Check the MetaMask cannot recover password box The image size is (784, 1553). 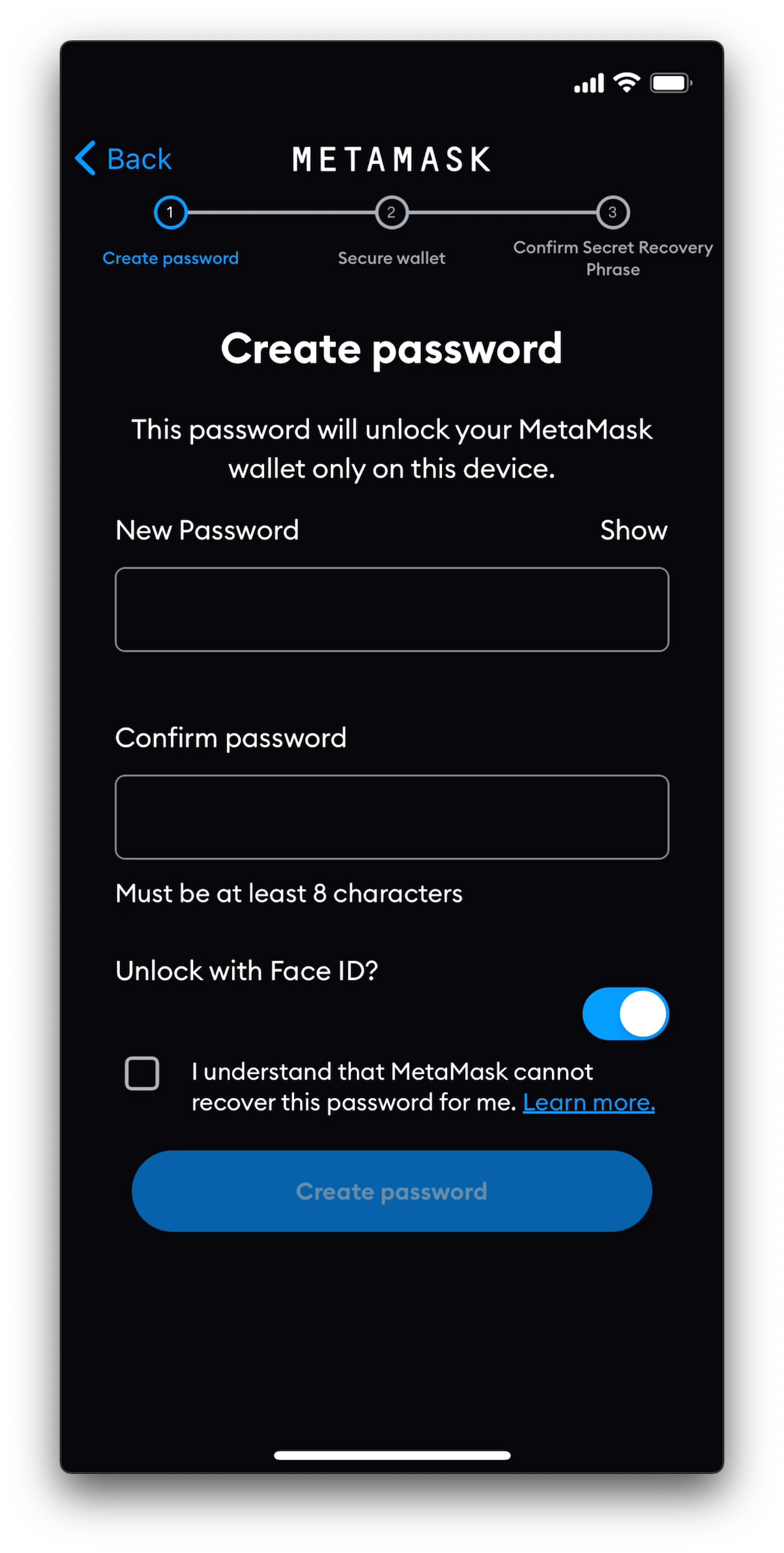point(142,1073)
